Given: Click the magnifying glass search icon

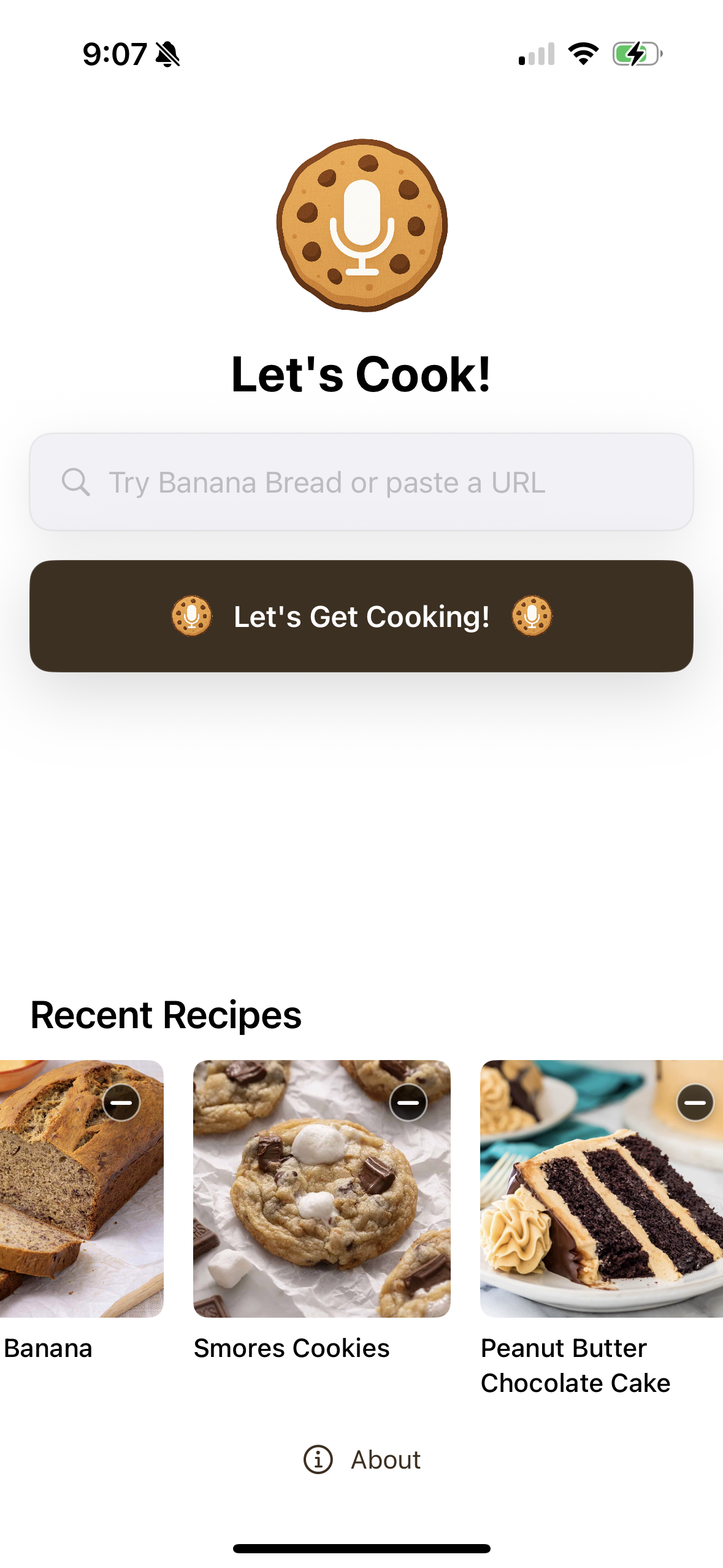Looking at the screenshot, I should [75, 482].
